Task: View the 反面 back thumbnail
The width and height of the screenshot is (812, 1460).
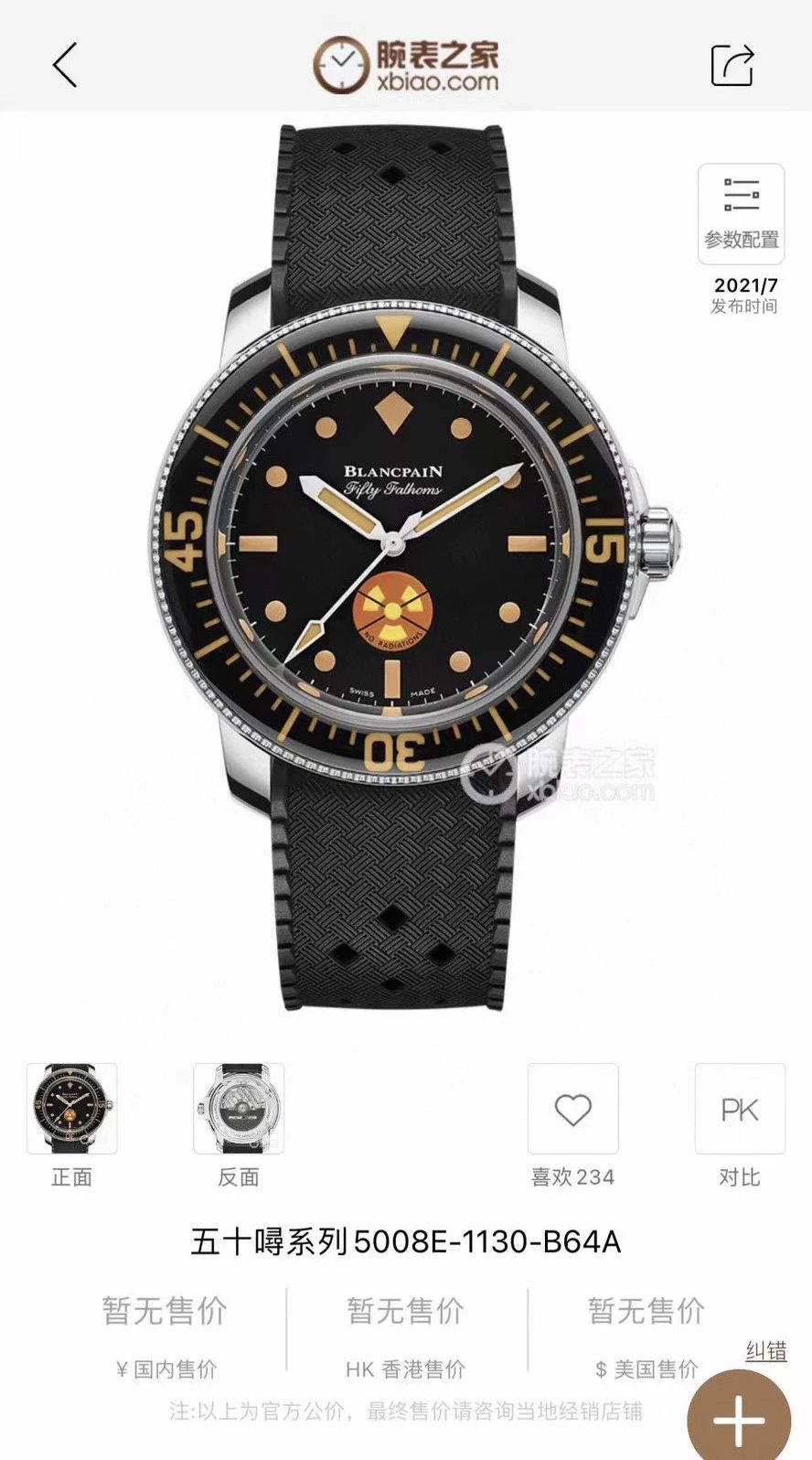Action: tap(238, 1108)
